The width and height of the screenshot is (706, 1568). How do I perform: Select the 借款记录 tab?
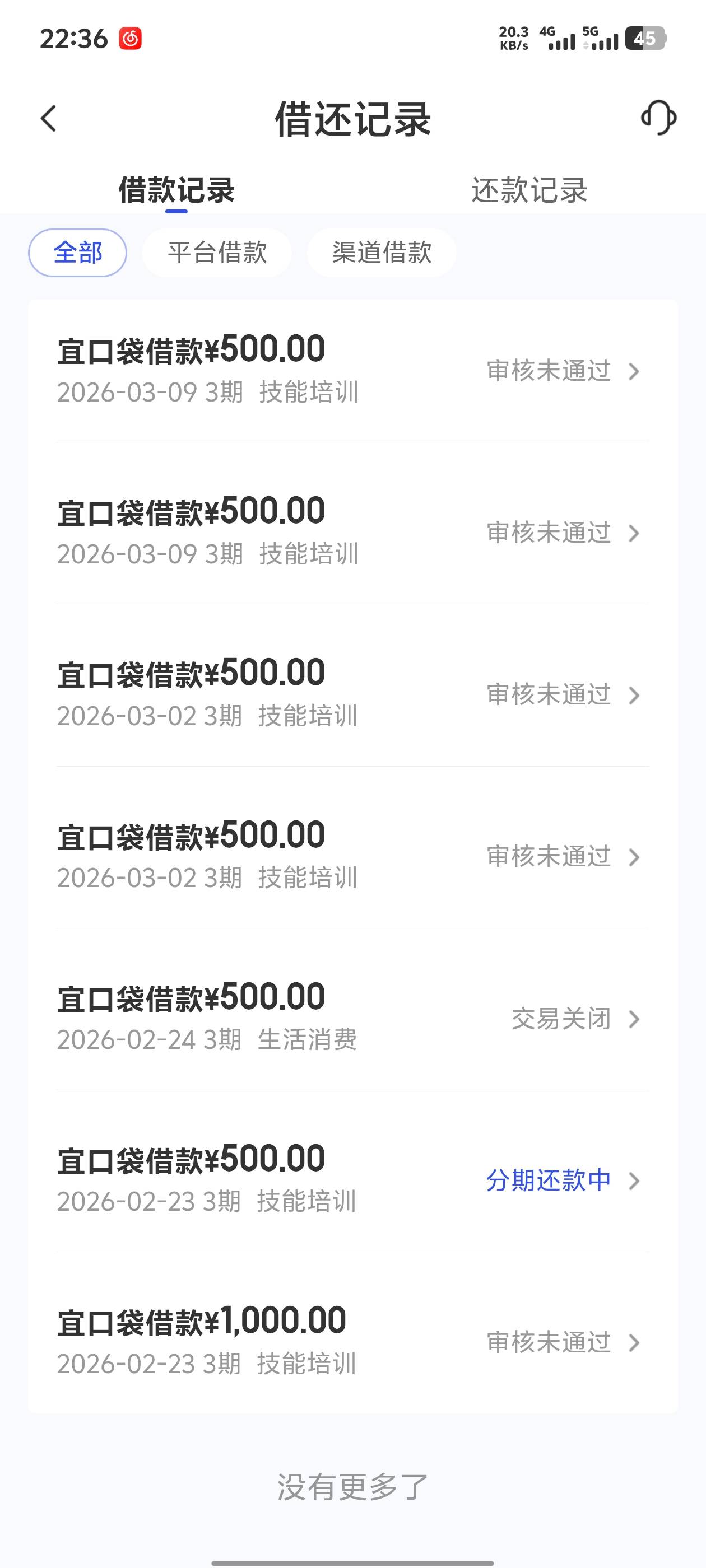coord(176,190)
